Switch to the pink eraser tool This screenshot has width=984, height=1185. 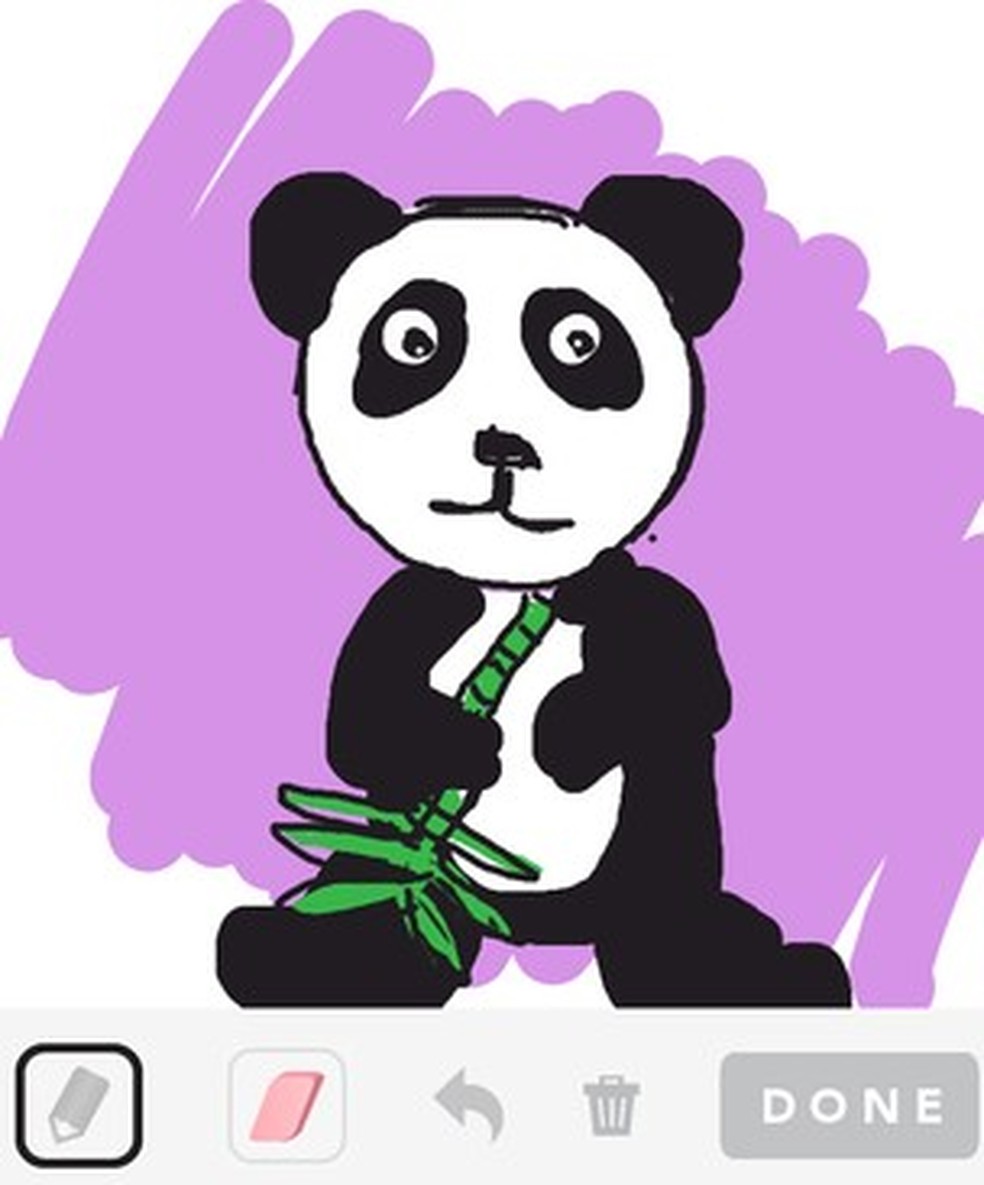(287, 1104)
